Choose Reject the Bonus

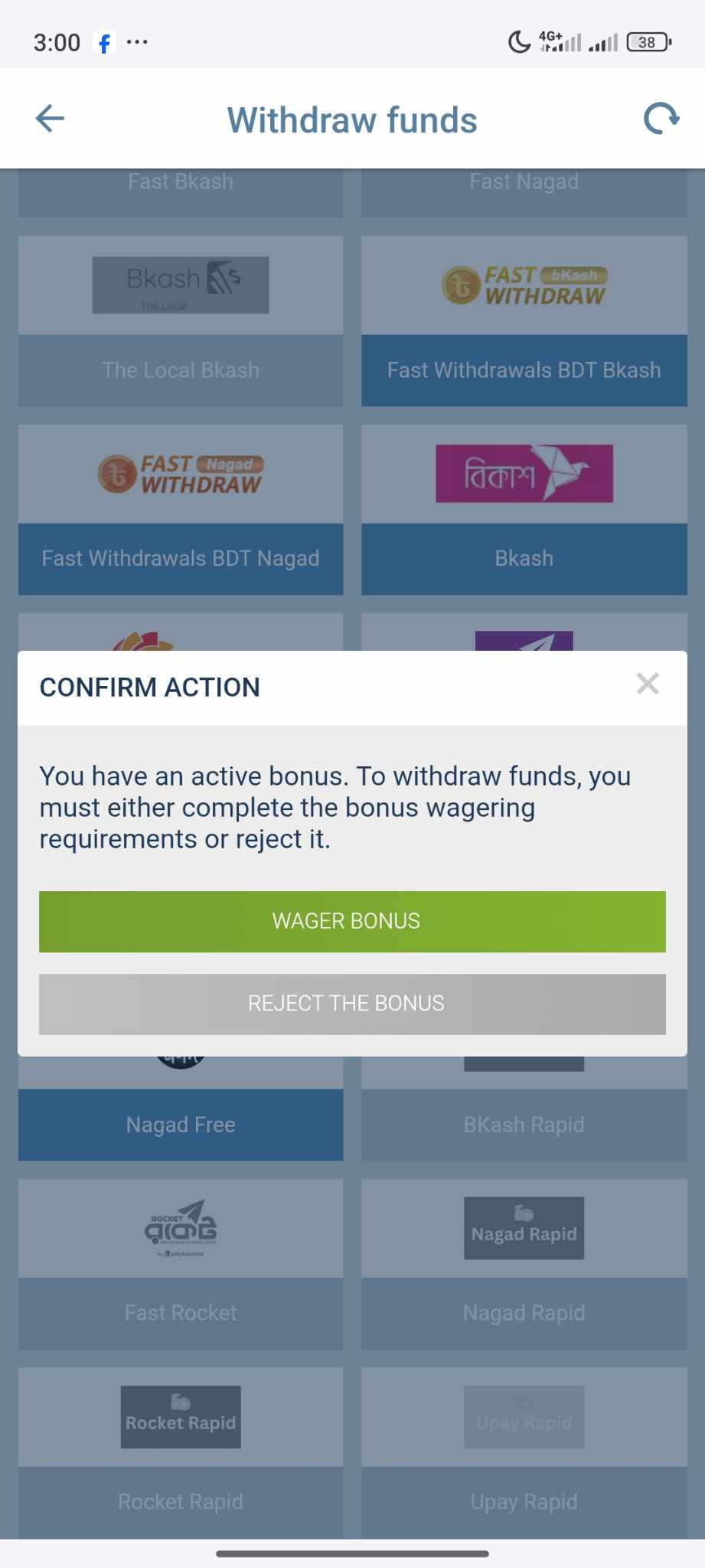352,1004
